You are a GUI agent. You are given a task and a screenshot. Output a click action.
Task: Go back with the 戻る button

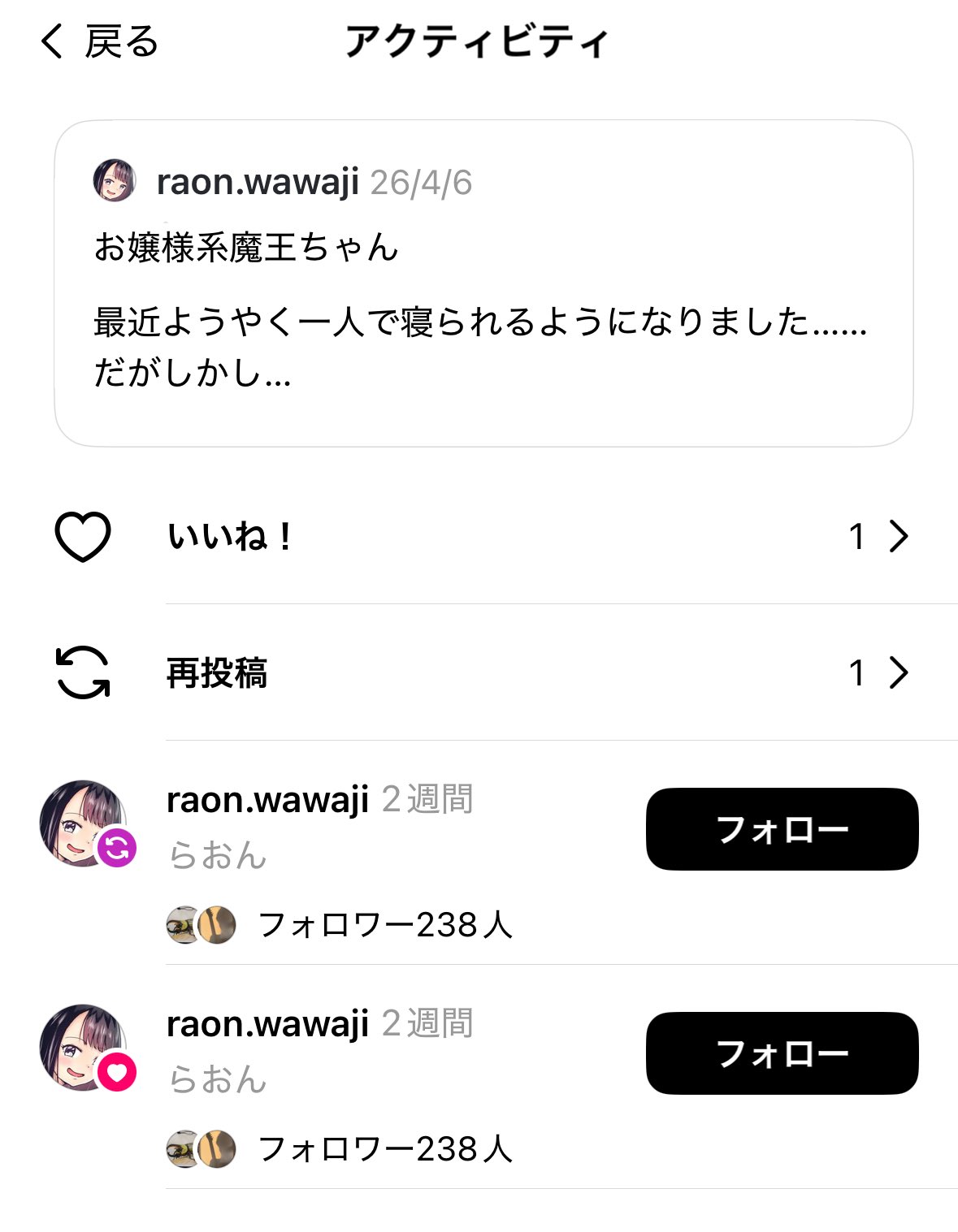pyautogui.click(x=99, y=41)
